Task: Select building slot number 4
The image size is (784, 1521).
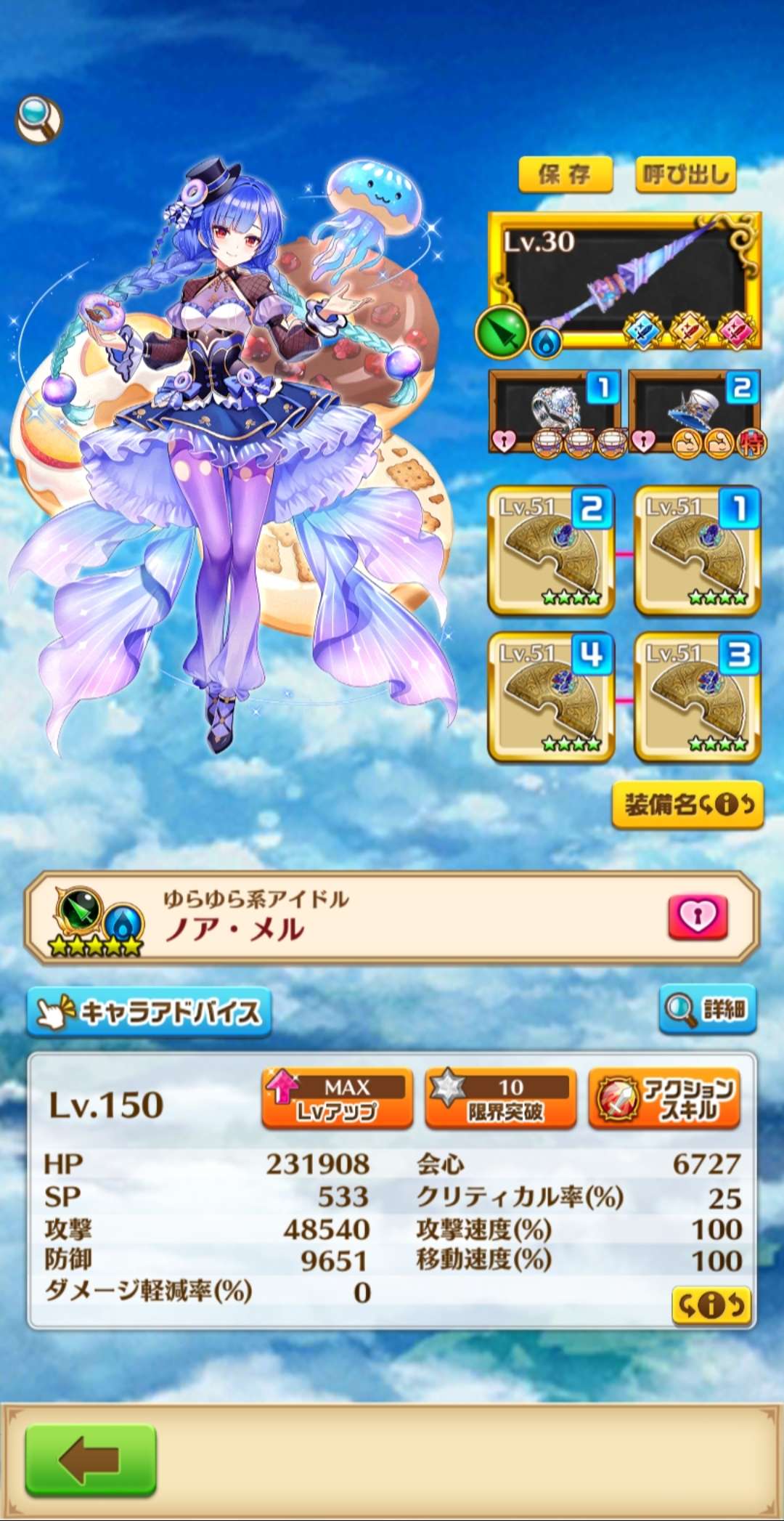Action: [x=552, y=697]
